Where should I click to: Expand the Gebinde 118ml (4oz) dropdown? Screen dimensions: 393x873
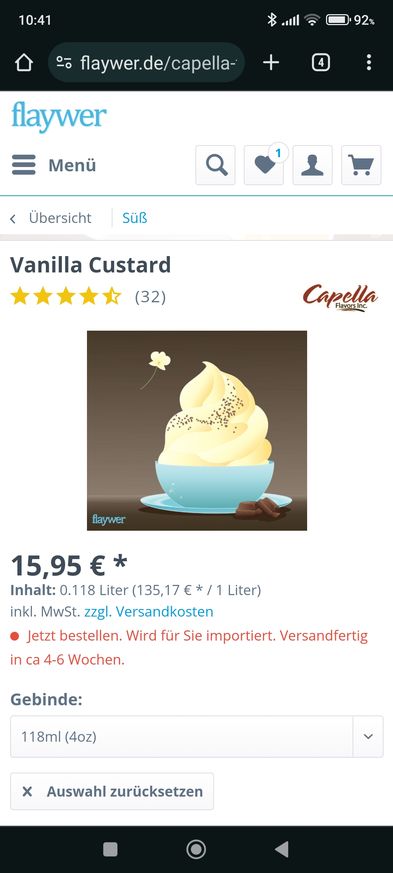click(196, 737)
